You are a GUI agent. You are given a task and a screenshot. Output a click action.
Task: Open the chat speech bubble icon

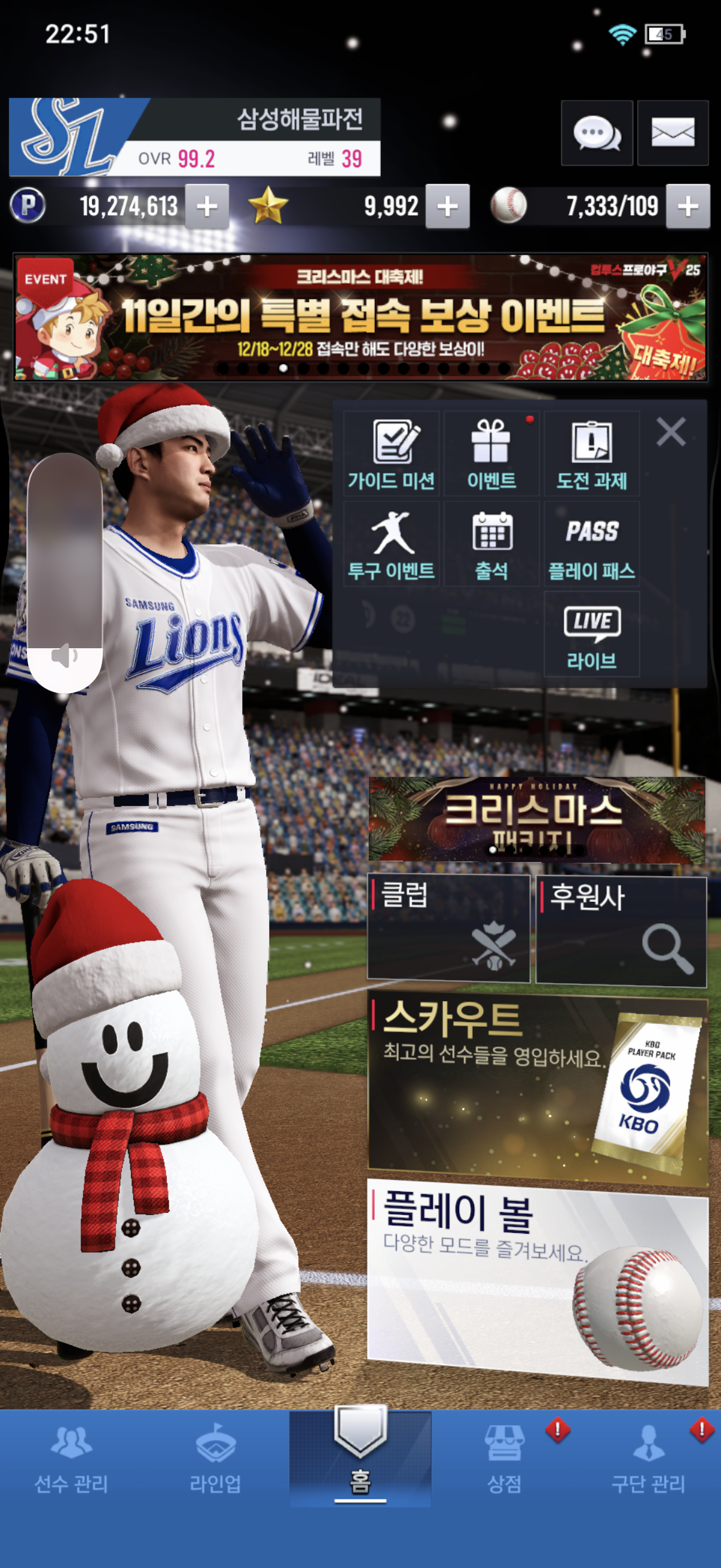[x=596, y=133]
